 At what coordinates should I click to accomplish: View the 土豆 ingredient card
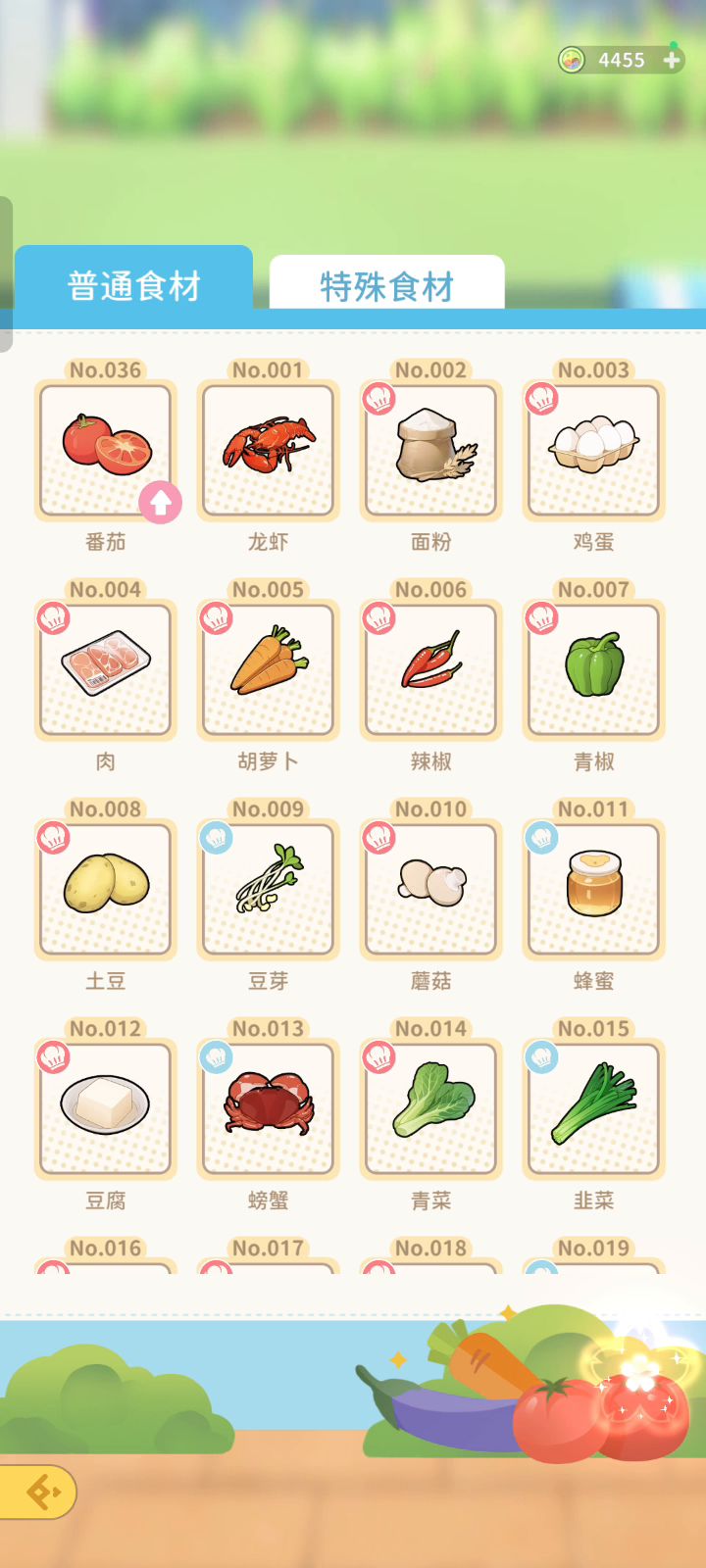click(x=106, y=889)
